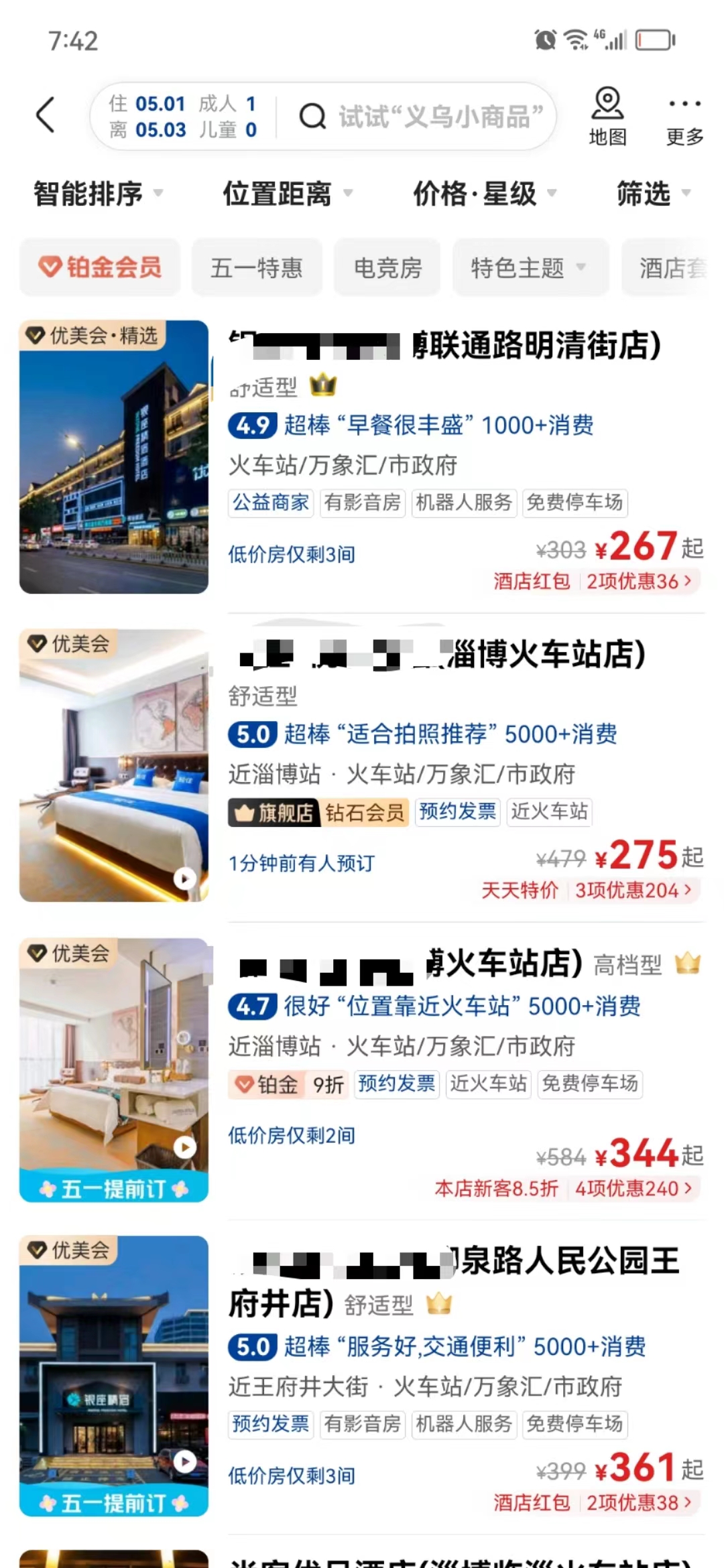The height and width of the screenshot is (1568, 724).
Task: Apply the 电竞房 filter chip
Action: tap(387, 267)
